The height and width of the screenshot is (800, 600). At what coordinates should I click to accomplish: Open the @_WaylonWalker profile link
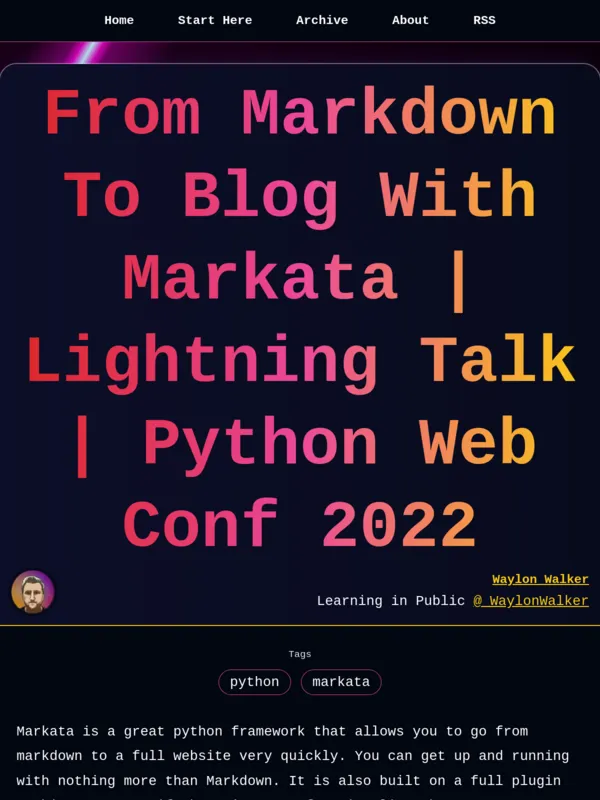tap(531, 601)
